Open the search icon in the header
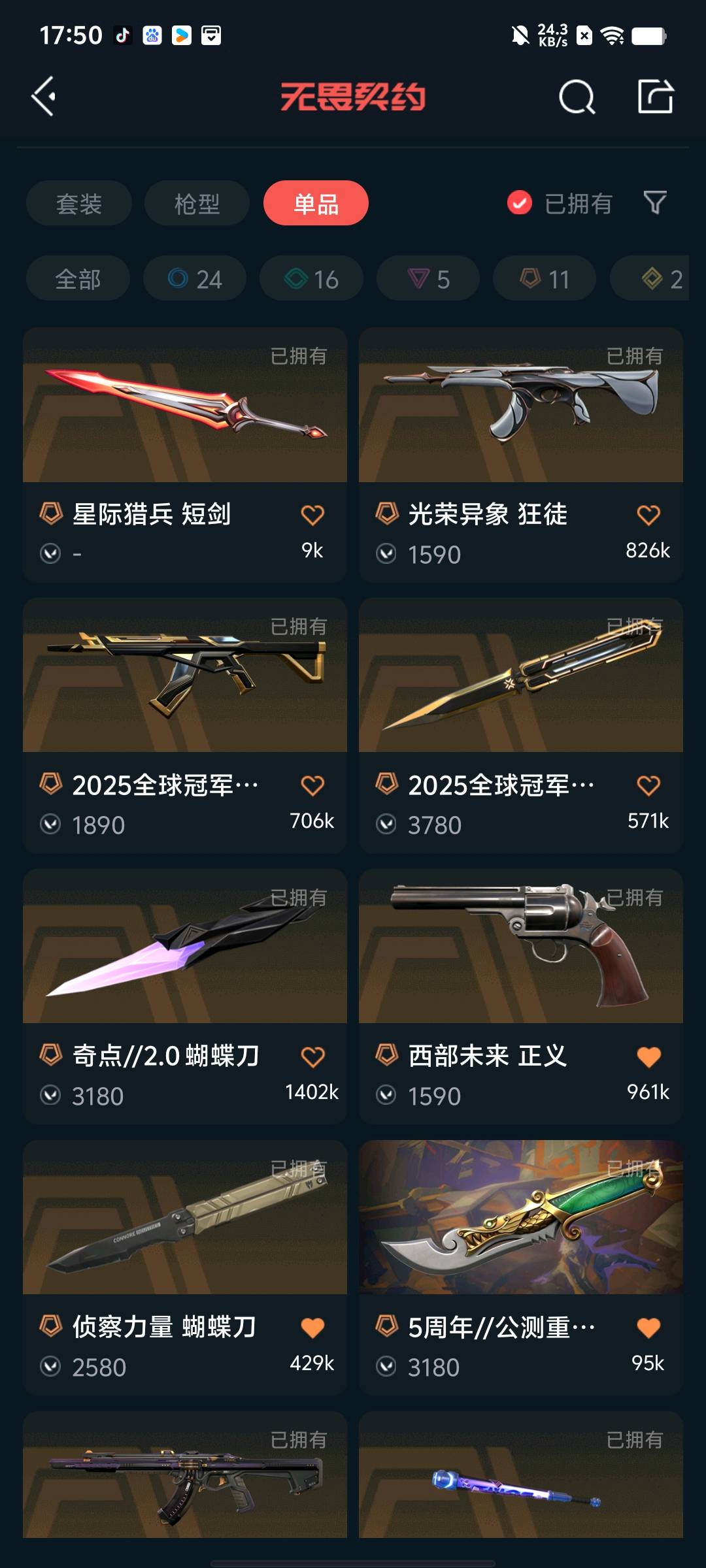The height and width of the screenshot is (1568, 706). (x=577, y=97)
